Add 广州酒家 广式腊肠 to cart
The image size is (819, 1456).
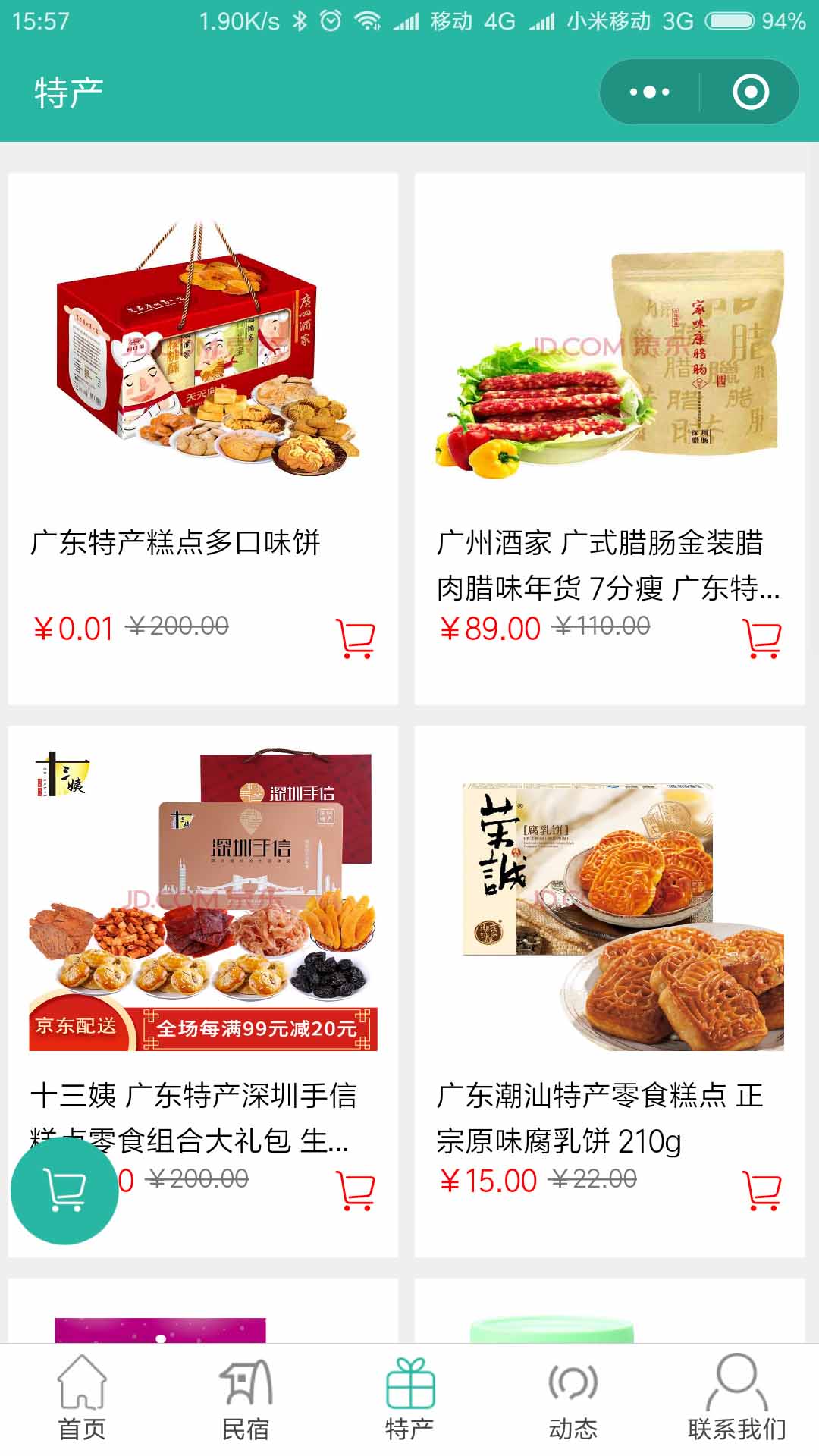[x=762, y=639]
